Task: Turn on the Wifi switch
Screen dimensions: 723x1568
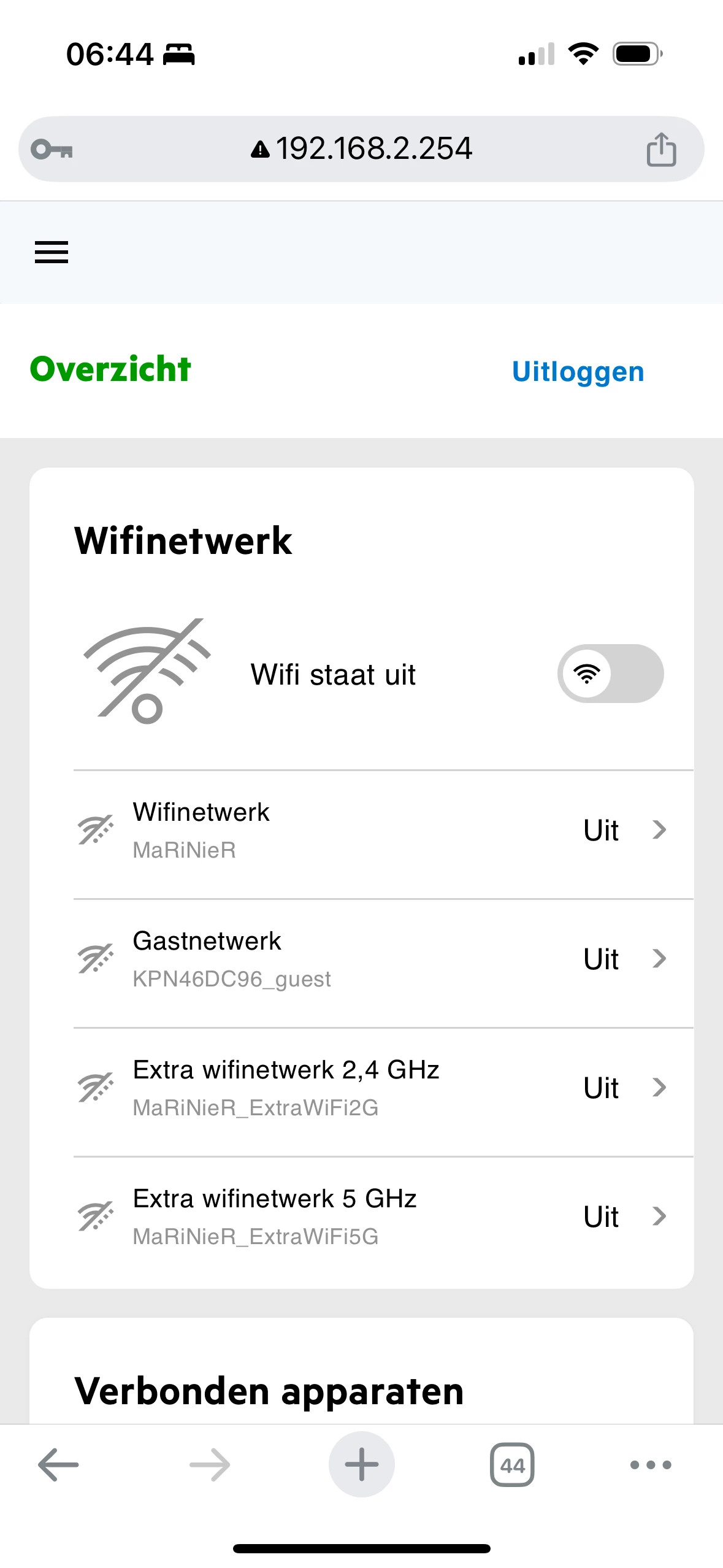Action: pyautogui.click(x=610, y=674)
